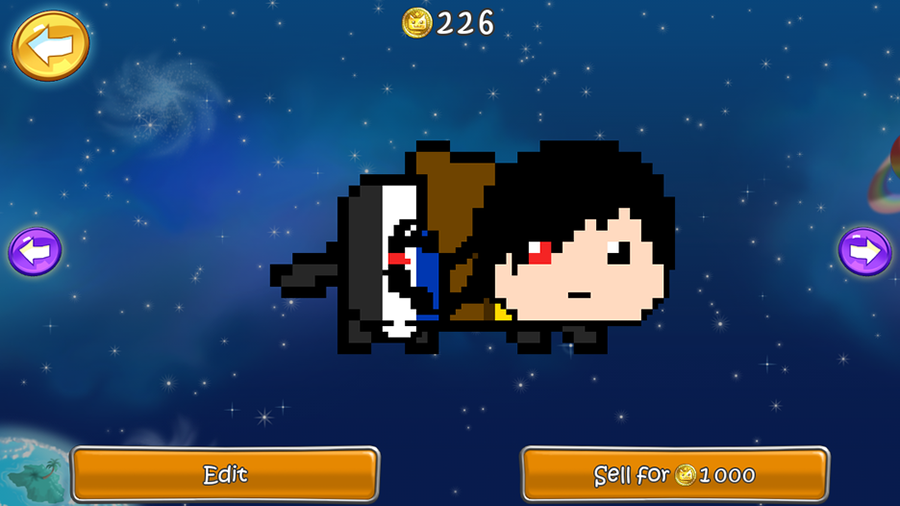
Task: Sell this character for 1000 coins
Action: pyautogui.click(x=675, y=474)
